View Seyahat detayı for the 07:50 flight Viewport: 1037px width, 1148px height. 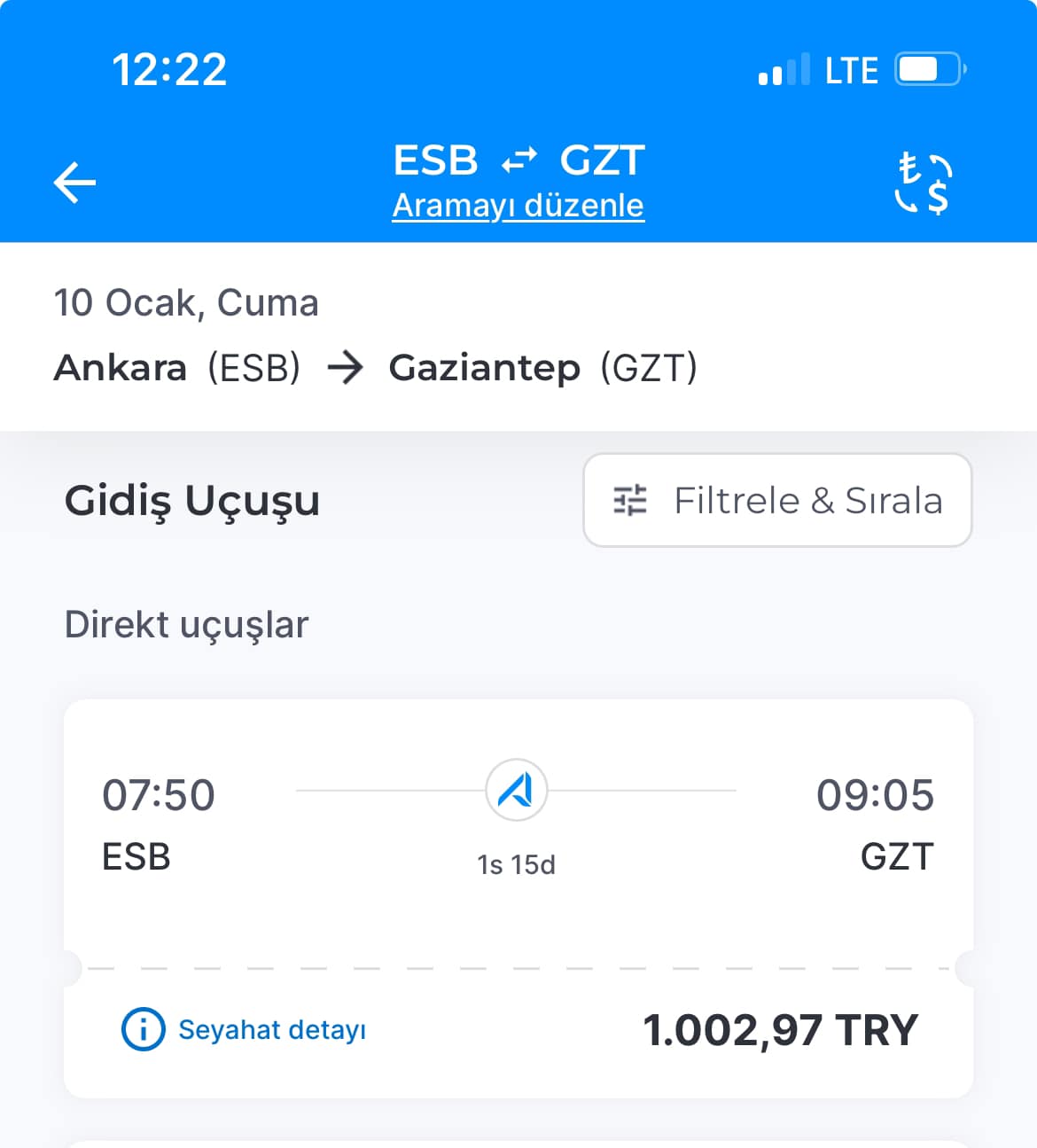245,1030
